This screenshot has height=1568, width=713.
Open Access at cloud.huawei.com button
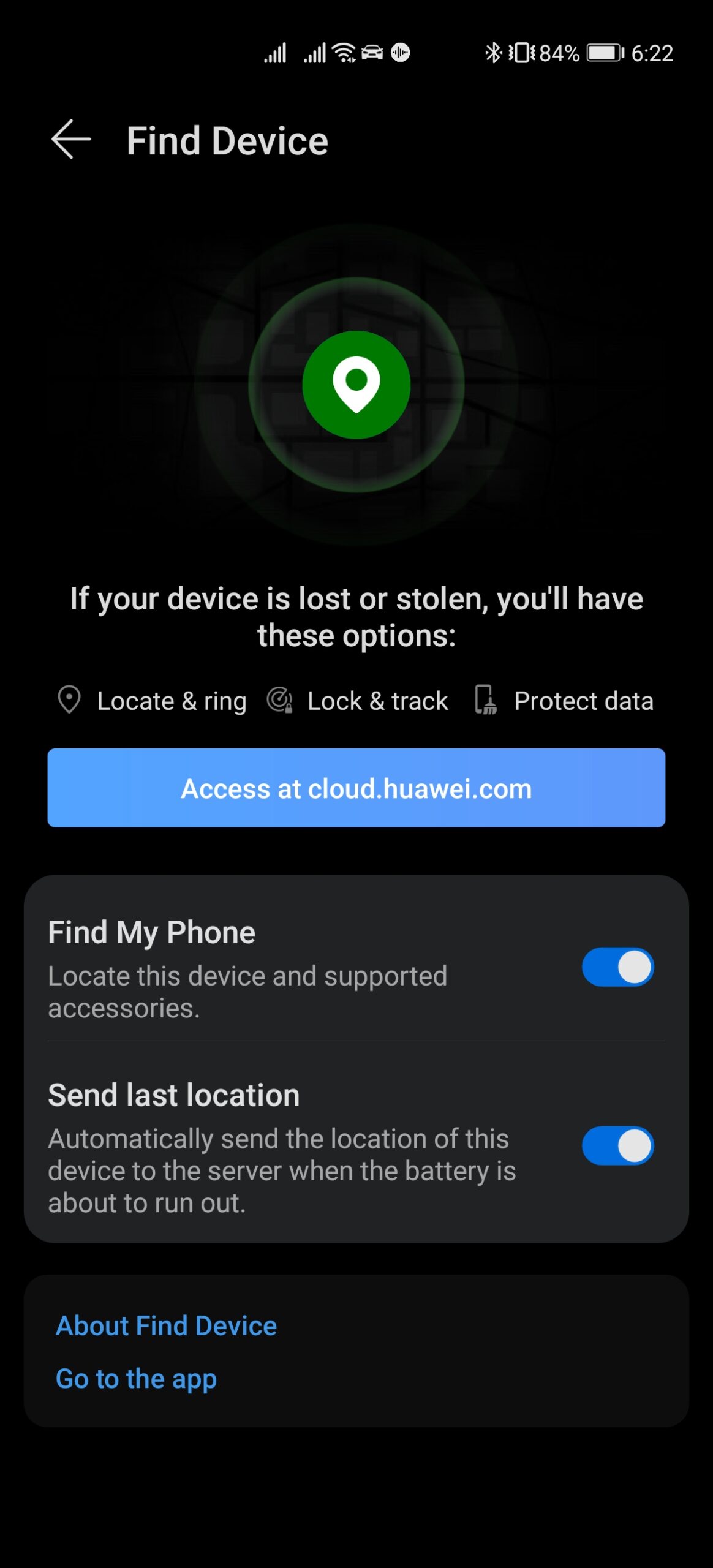pyautogui.click(x=356, y=788)
